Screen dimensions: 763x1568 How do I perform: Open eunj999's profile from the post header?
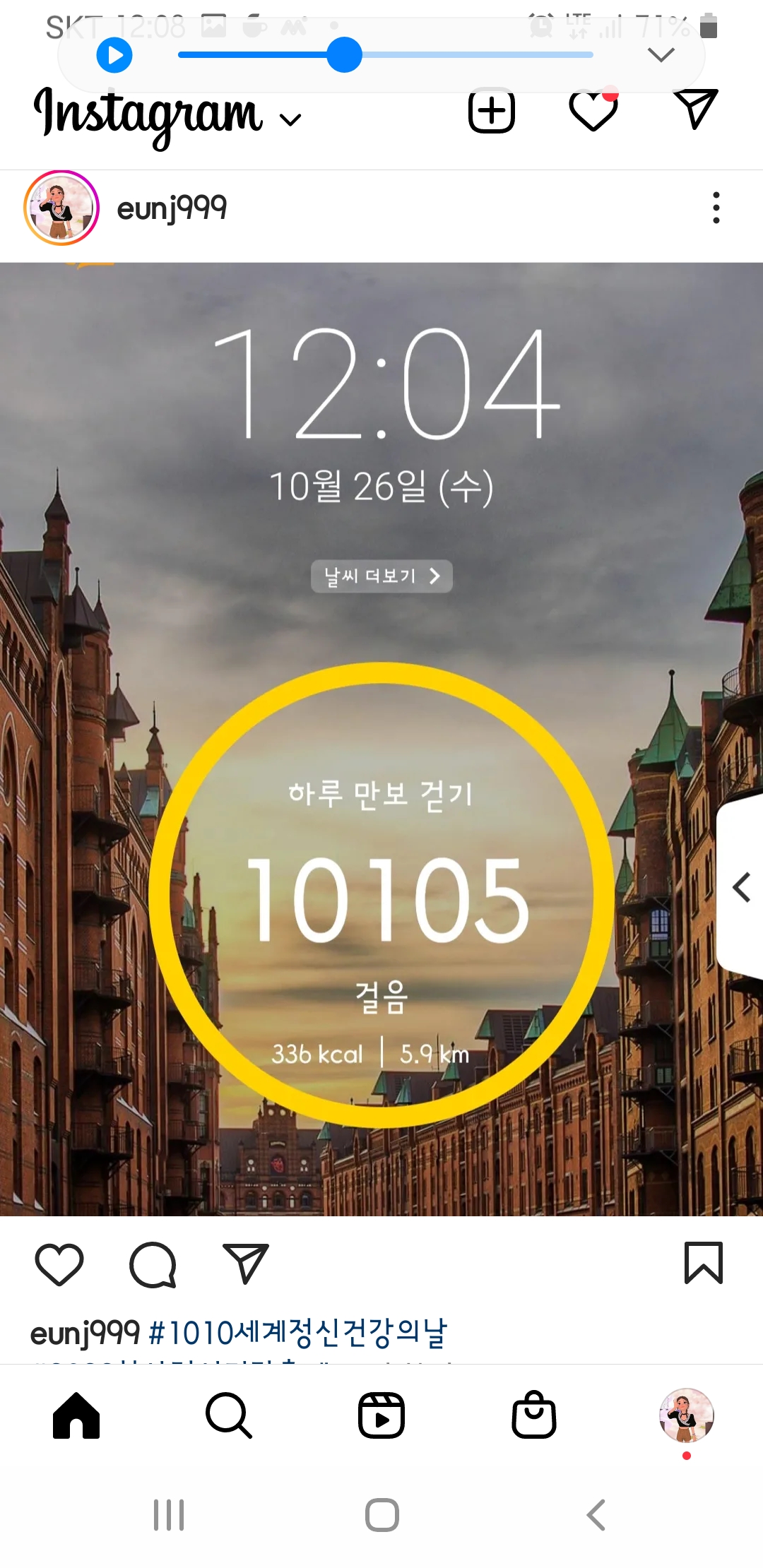172,208
